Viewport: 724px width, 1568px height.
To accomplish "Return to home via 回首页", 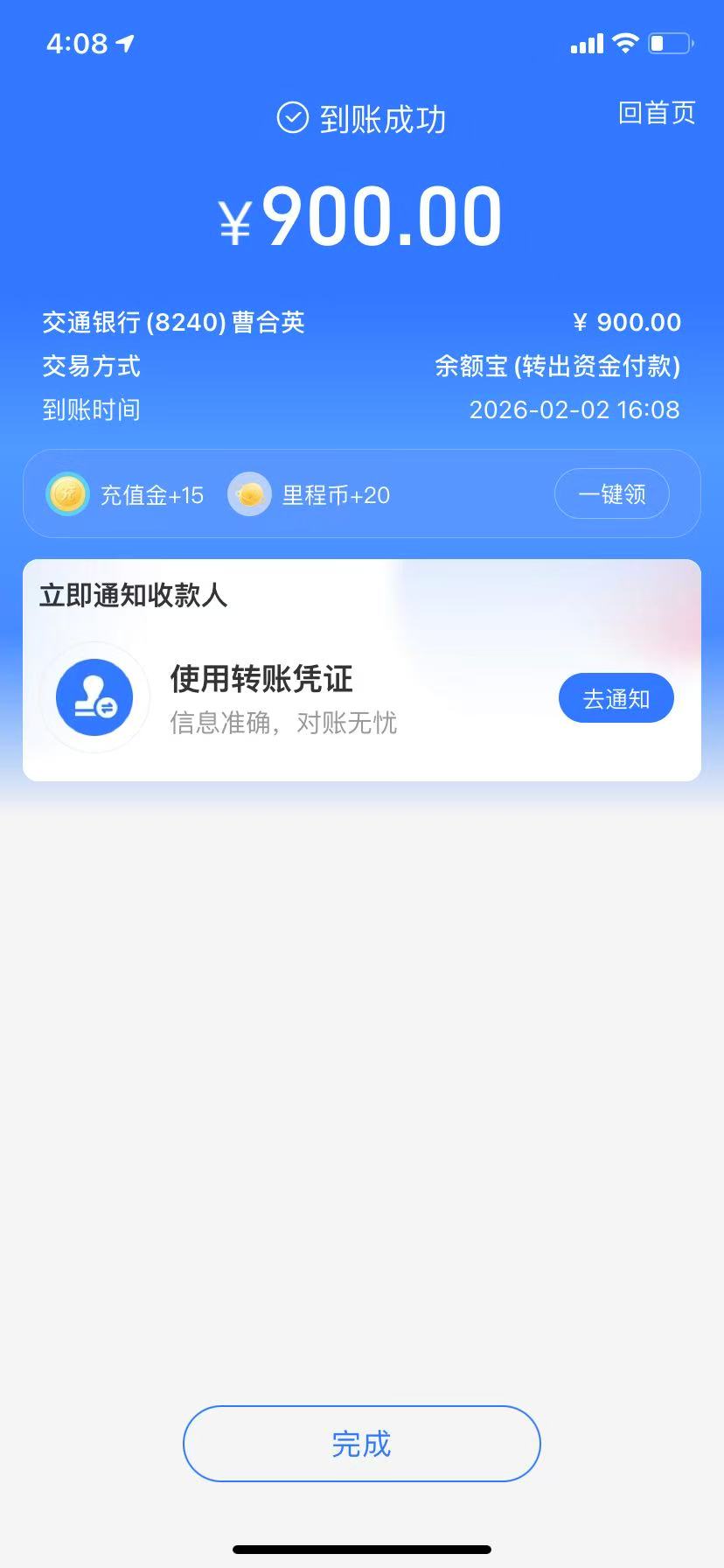I will (x=657, y=113).
